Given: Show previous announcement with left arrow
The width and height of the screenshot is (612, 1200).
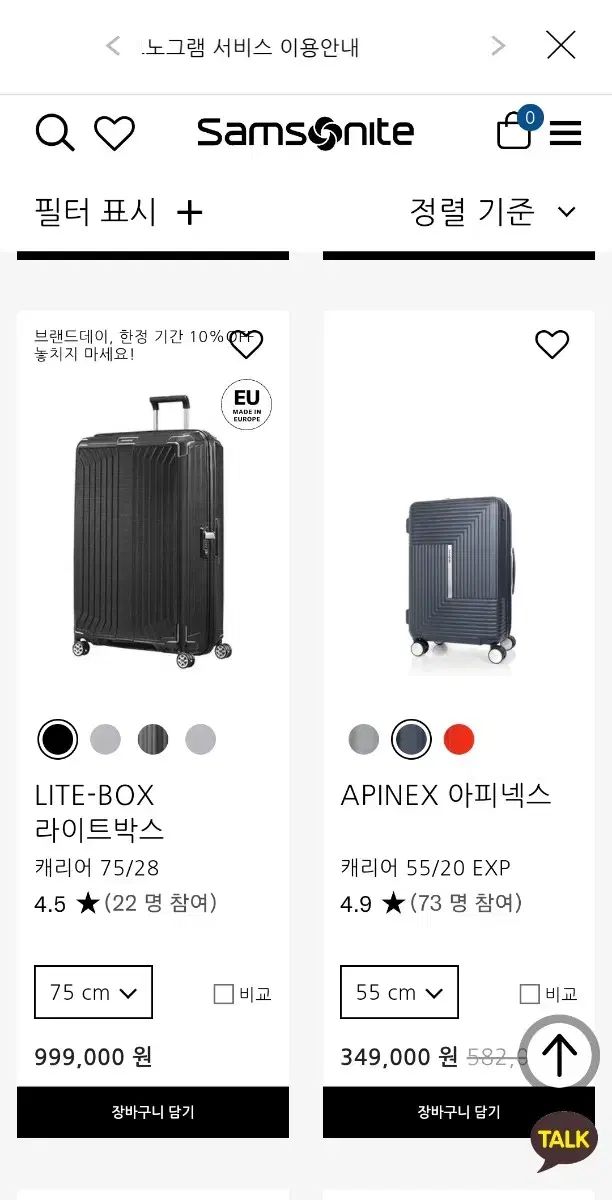Looking at the screenshot, I should (113, 46).
